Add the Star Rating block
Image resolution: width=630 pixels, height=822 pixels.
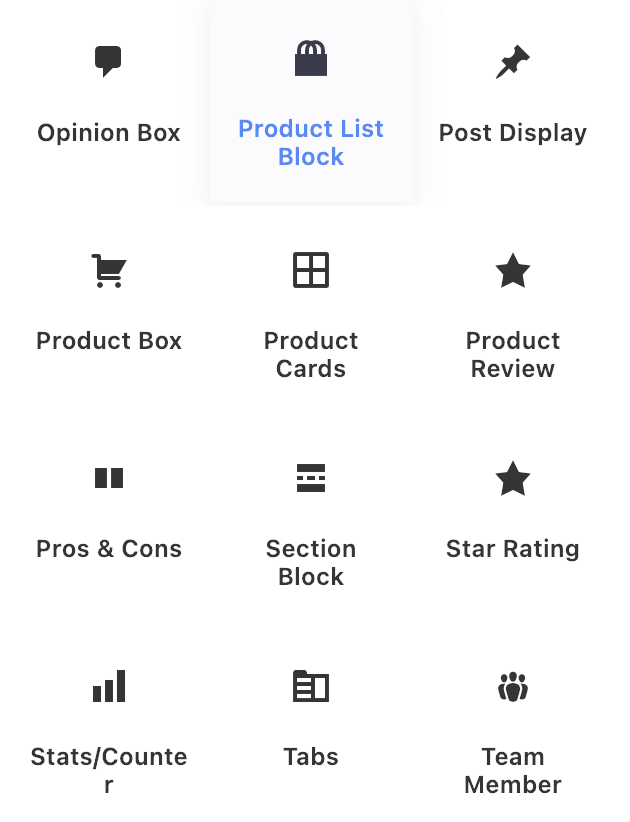[513, 513]
